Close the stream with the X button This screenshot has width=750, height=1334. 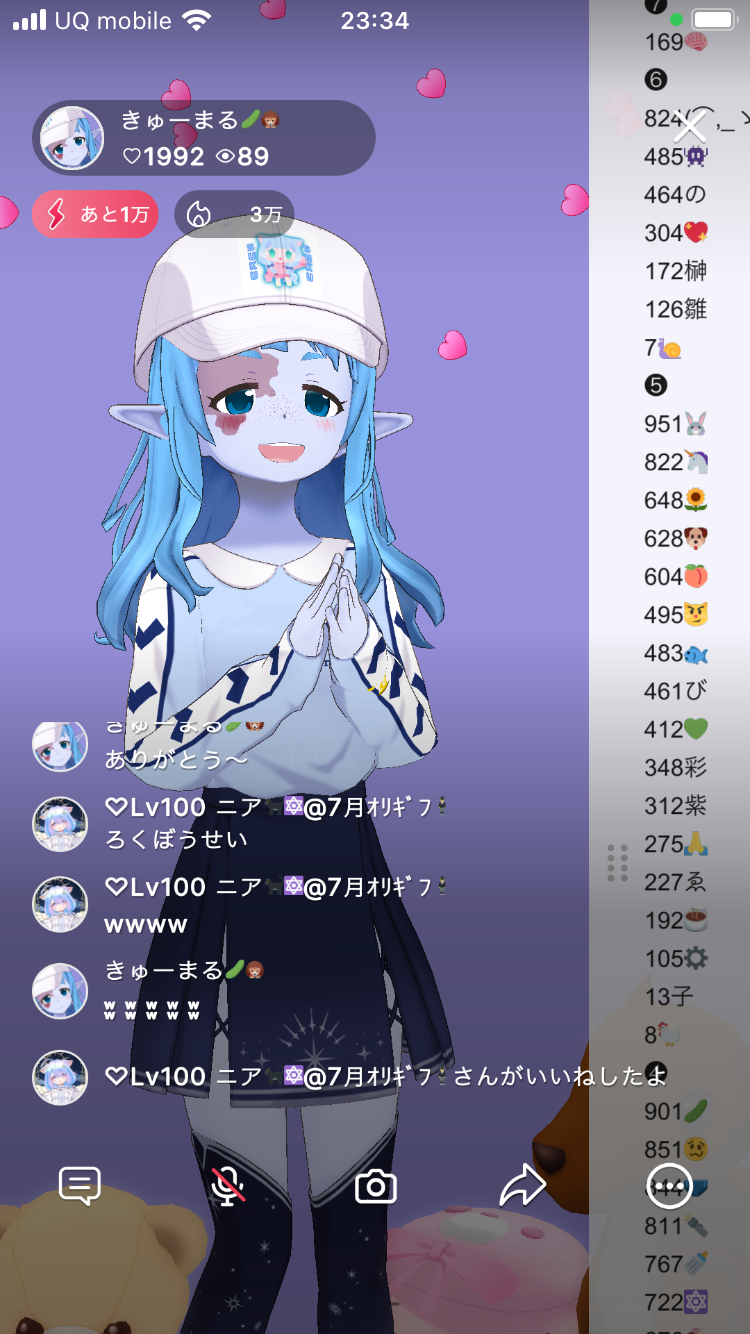[690, 128]
